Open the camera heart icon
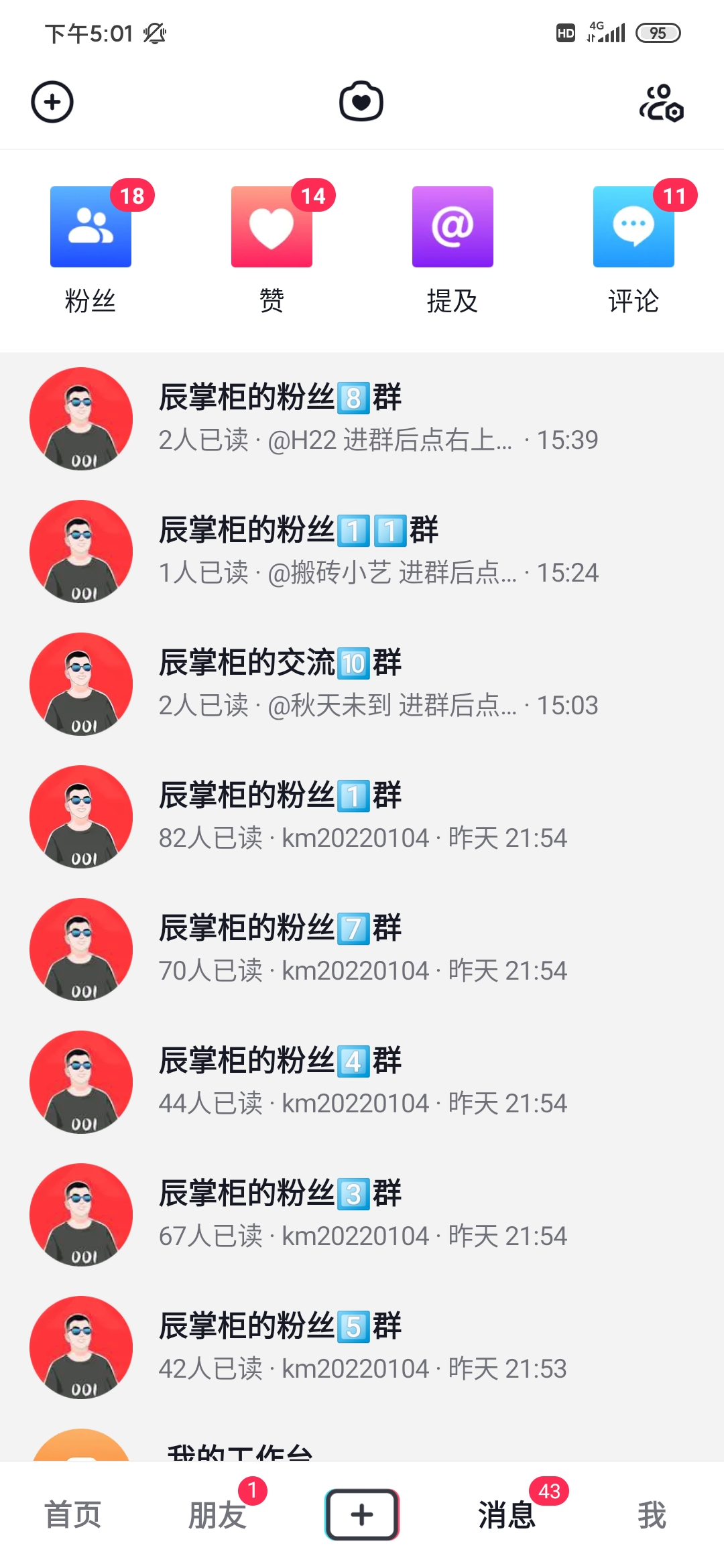 (x=361, y=102)
